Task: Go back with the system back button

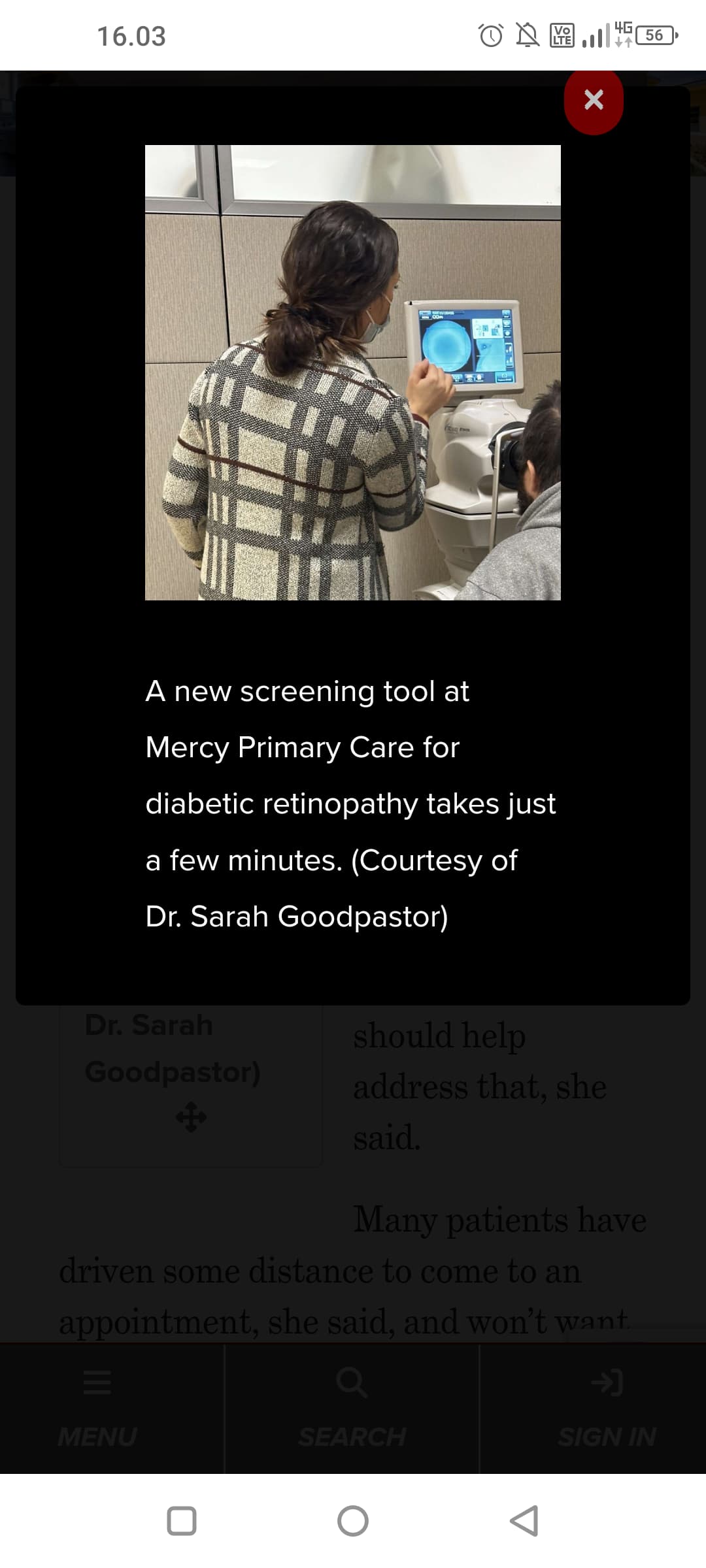Action: (x=524, y=1520)
